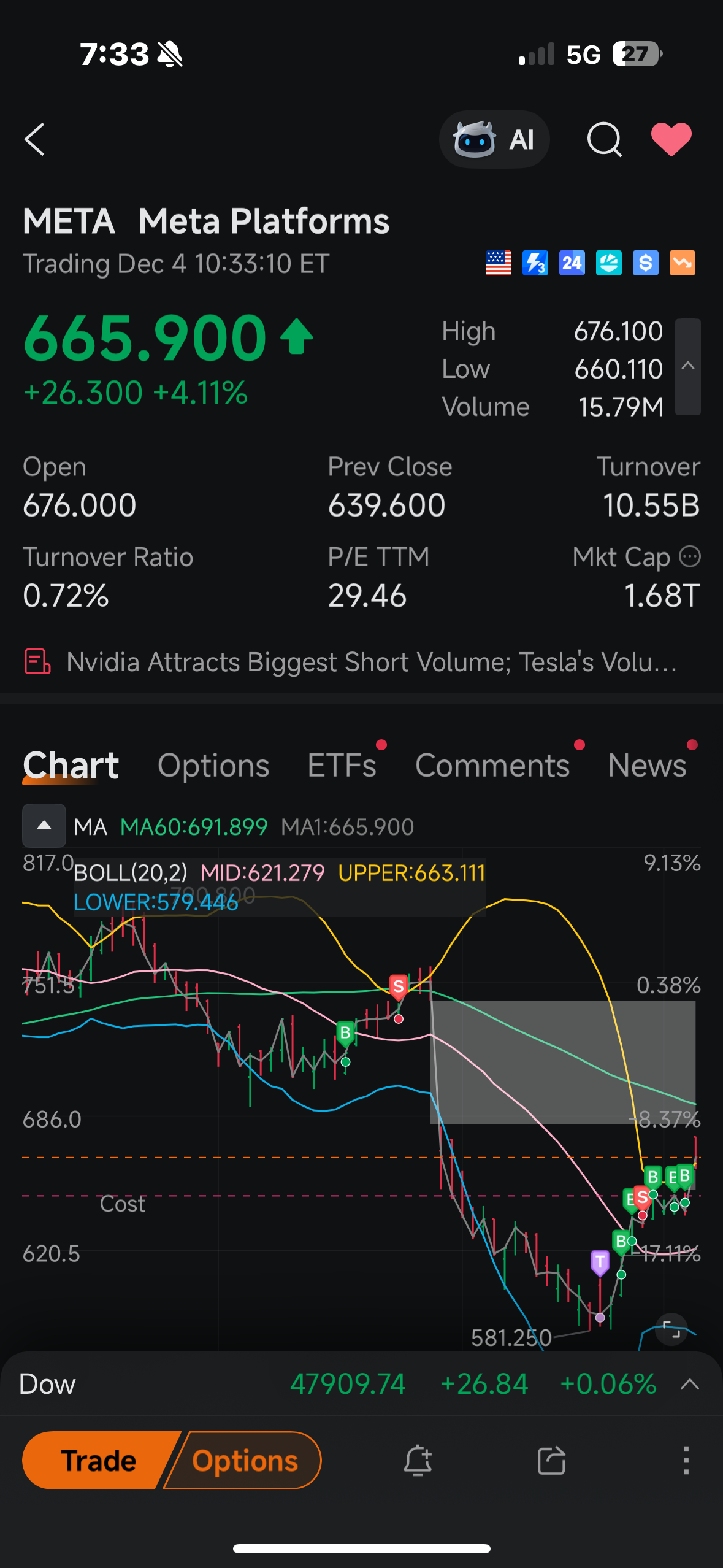Expand the chart to full screen
The width and height of the screenshot is (723, 1568).
[672, 1330]
